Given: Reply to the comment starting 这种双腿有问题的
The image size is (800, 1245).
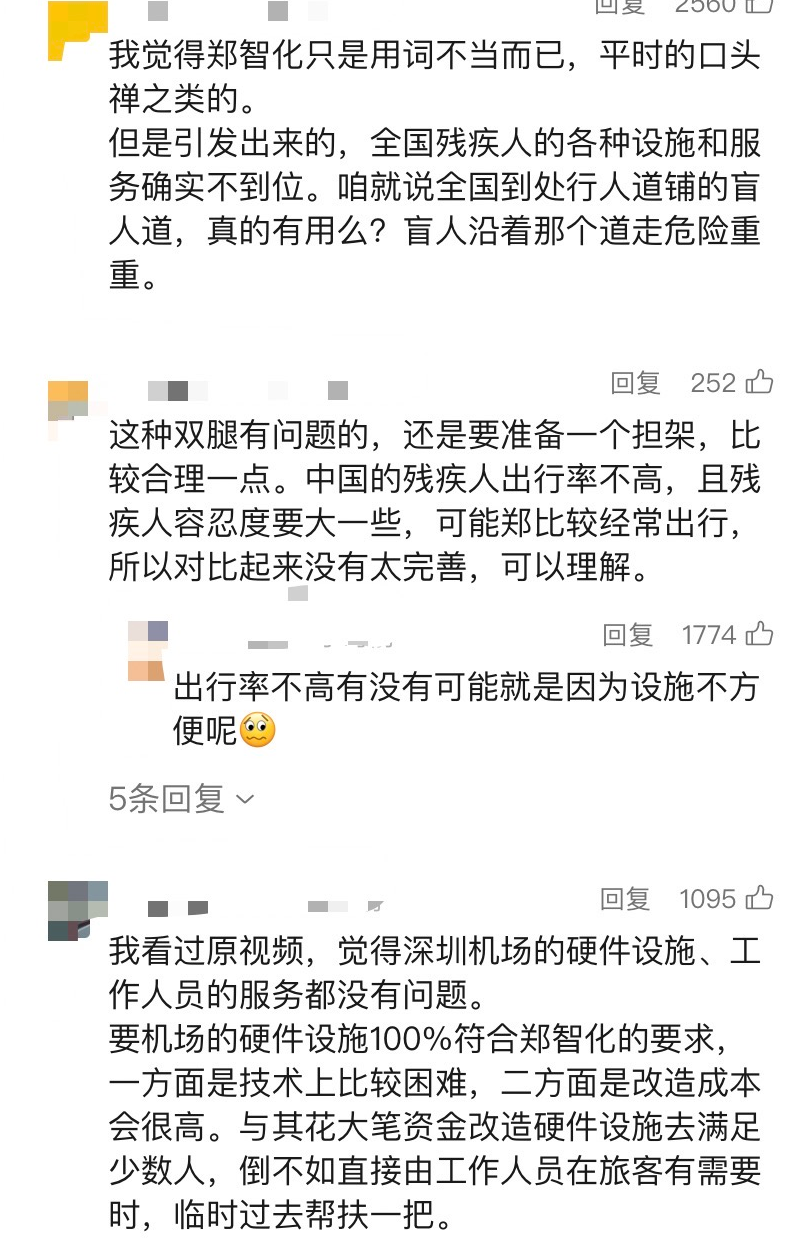Looking at the screenshot, I should coord(636,383).
